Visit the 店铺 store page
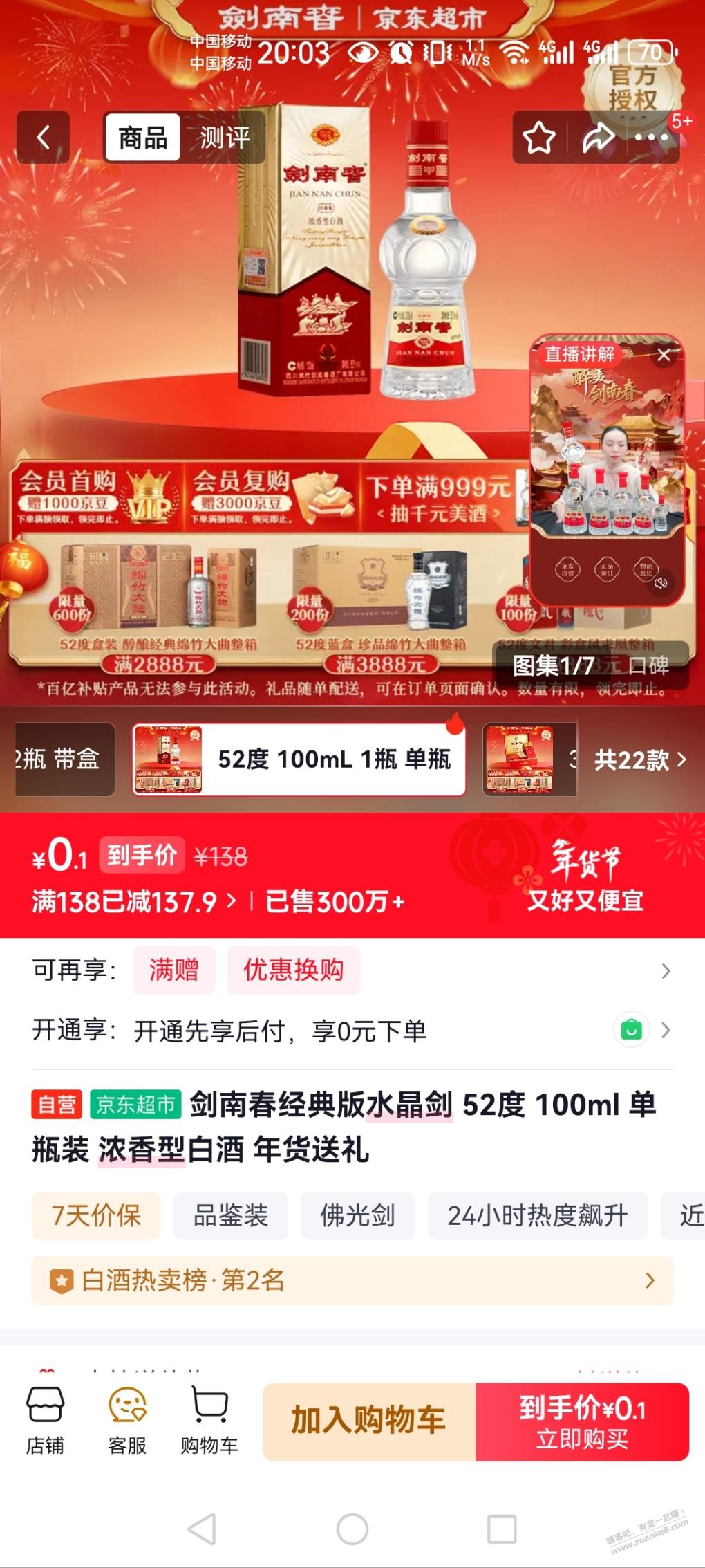 tap(45, 1421)
